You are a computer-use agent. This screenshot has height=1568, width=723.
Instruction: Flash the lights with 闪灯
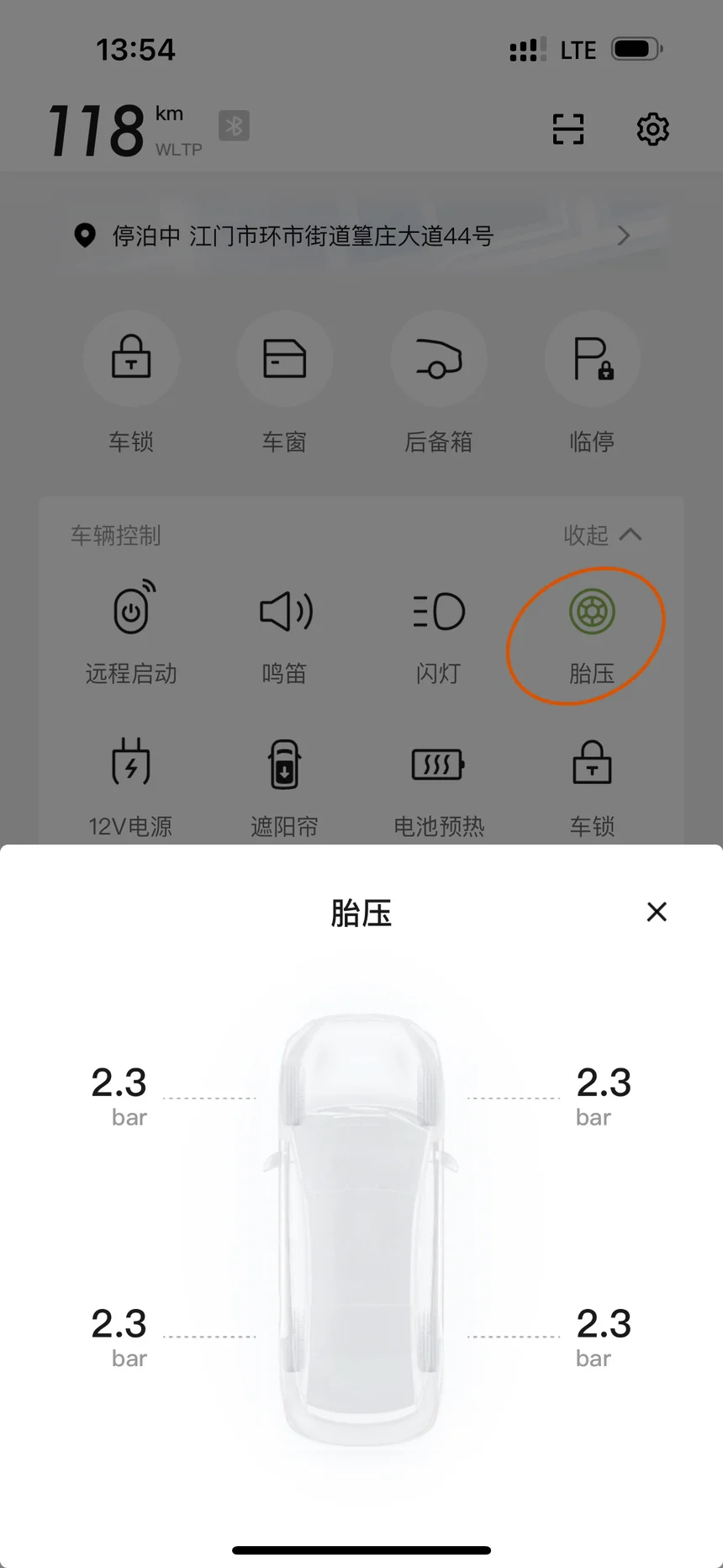[438, 612]
